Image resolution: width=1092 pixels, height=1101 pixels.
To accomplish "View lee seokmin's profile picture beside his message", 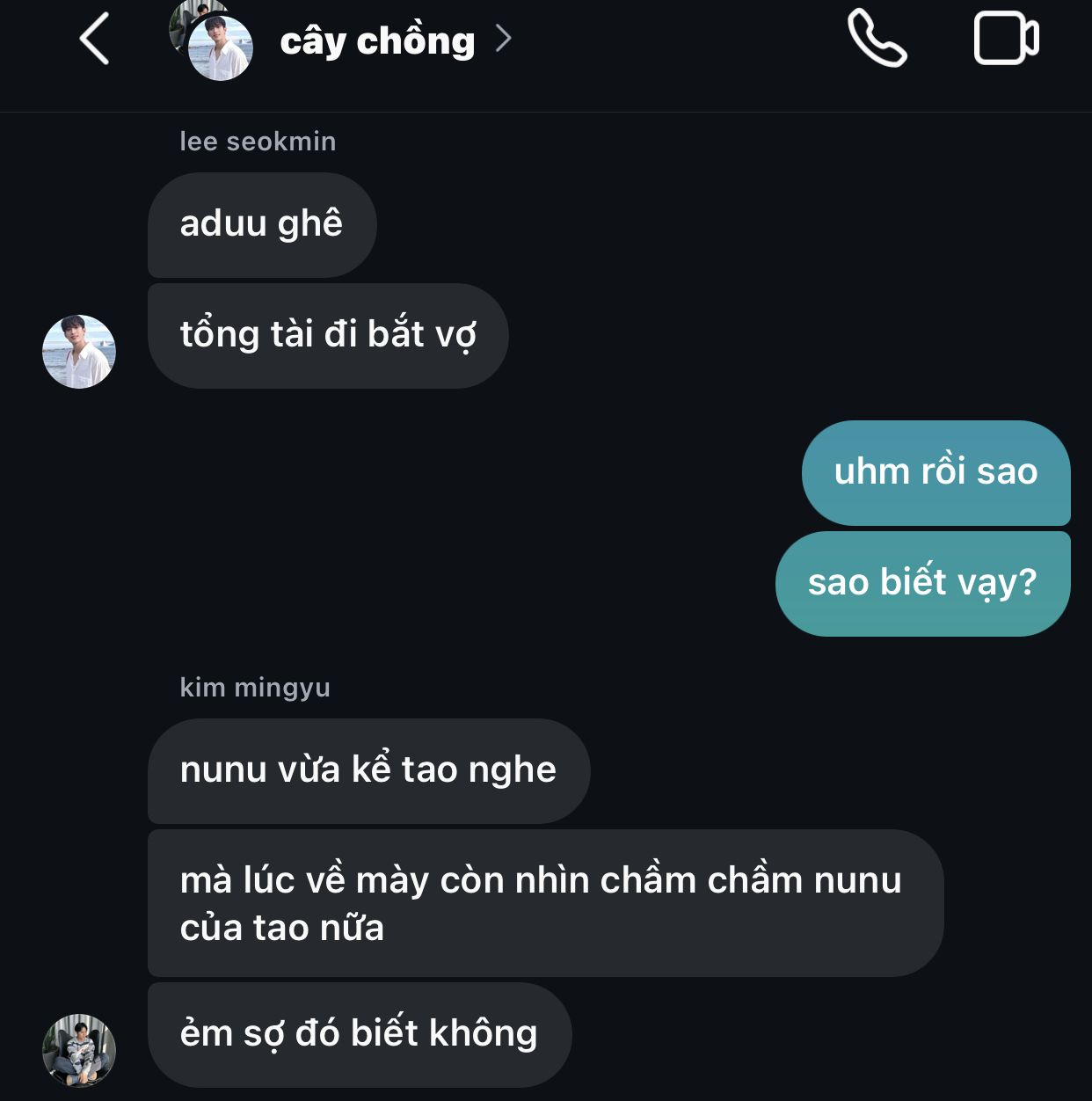I will pyautogui.click(x=79, y=352).
